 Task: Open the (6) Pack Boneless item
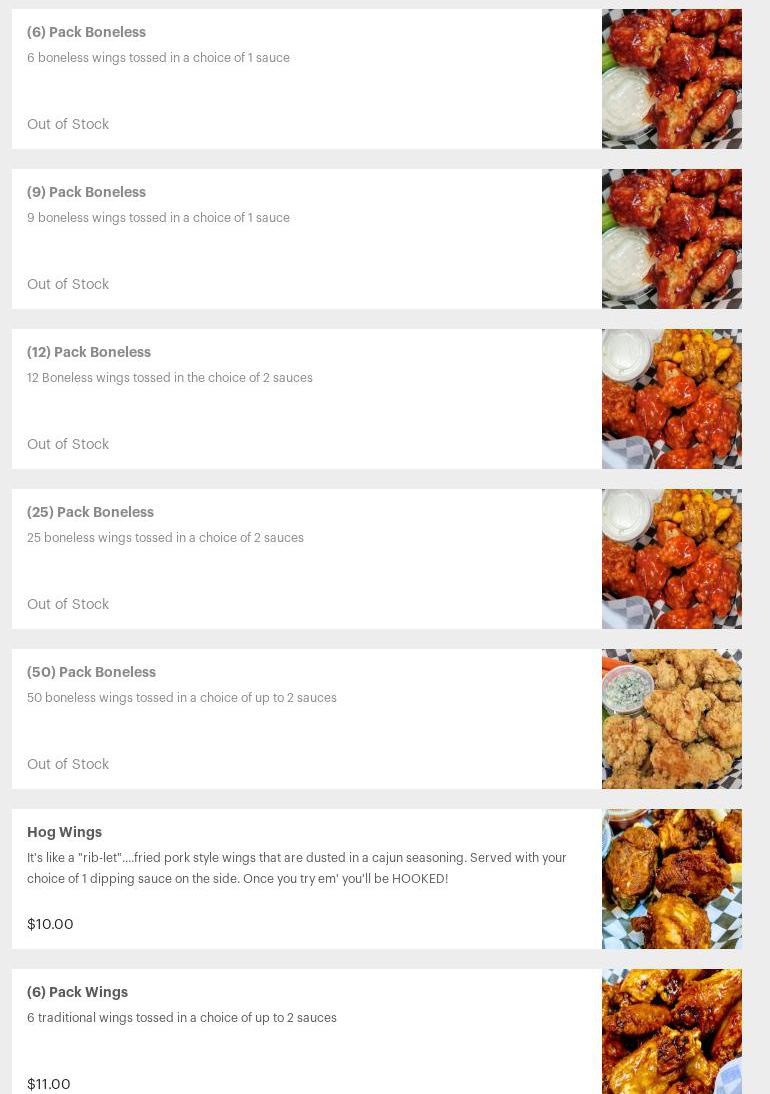[306, 79]
